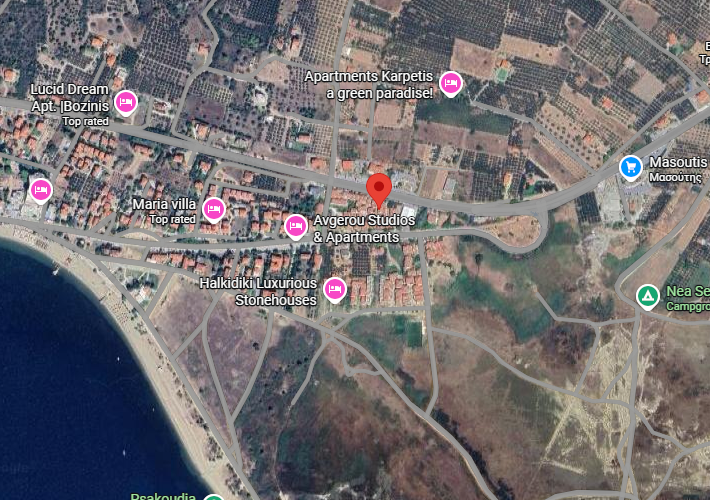The height and width of the screenshot is (500, 710).
Task: Tap the red dropped location pin
Action: point(378,188)
